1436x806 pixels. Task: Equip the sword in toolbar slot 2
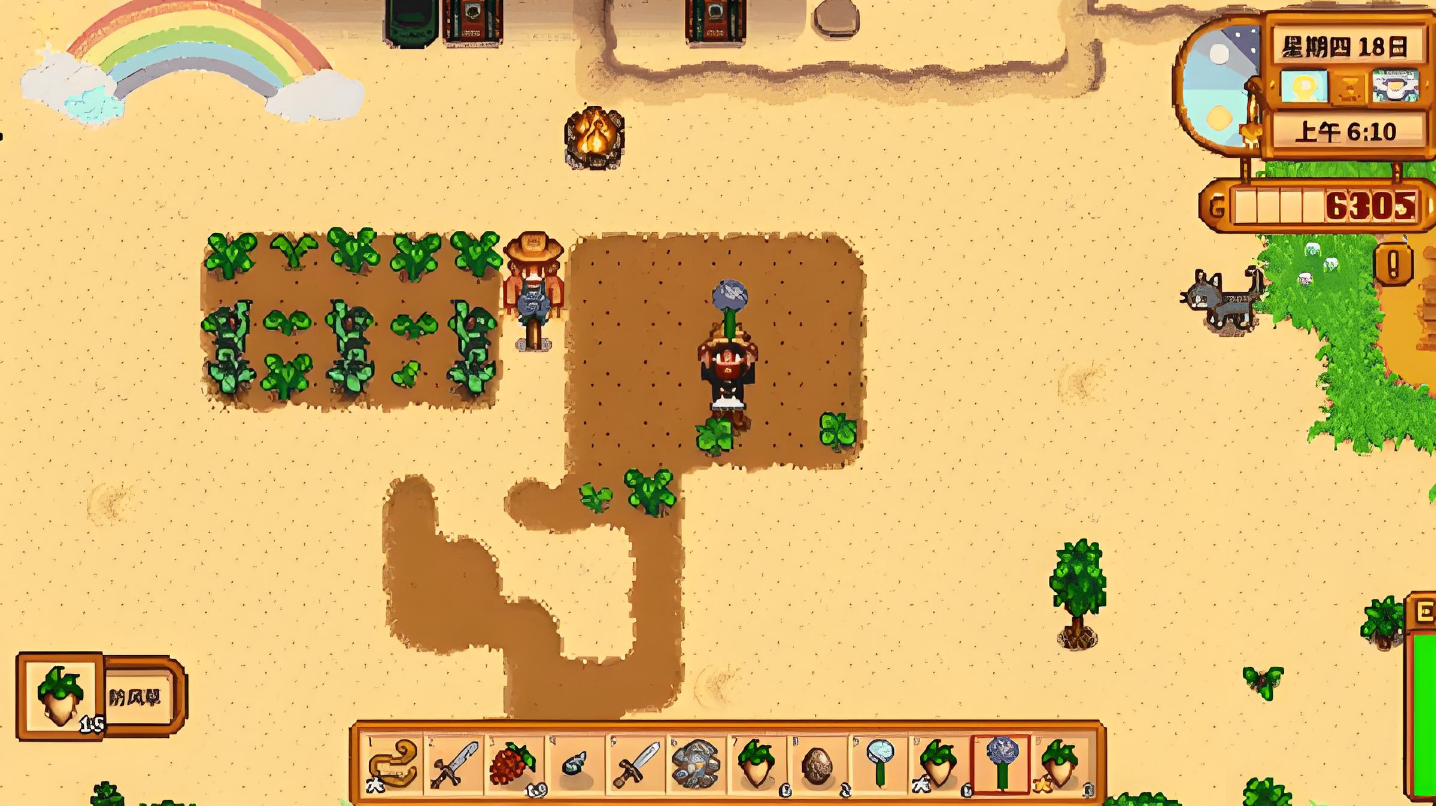(x=454, y=765)
